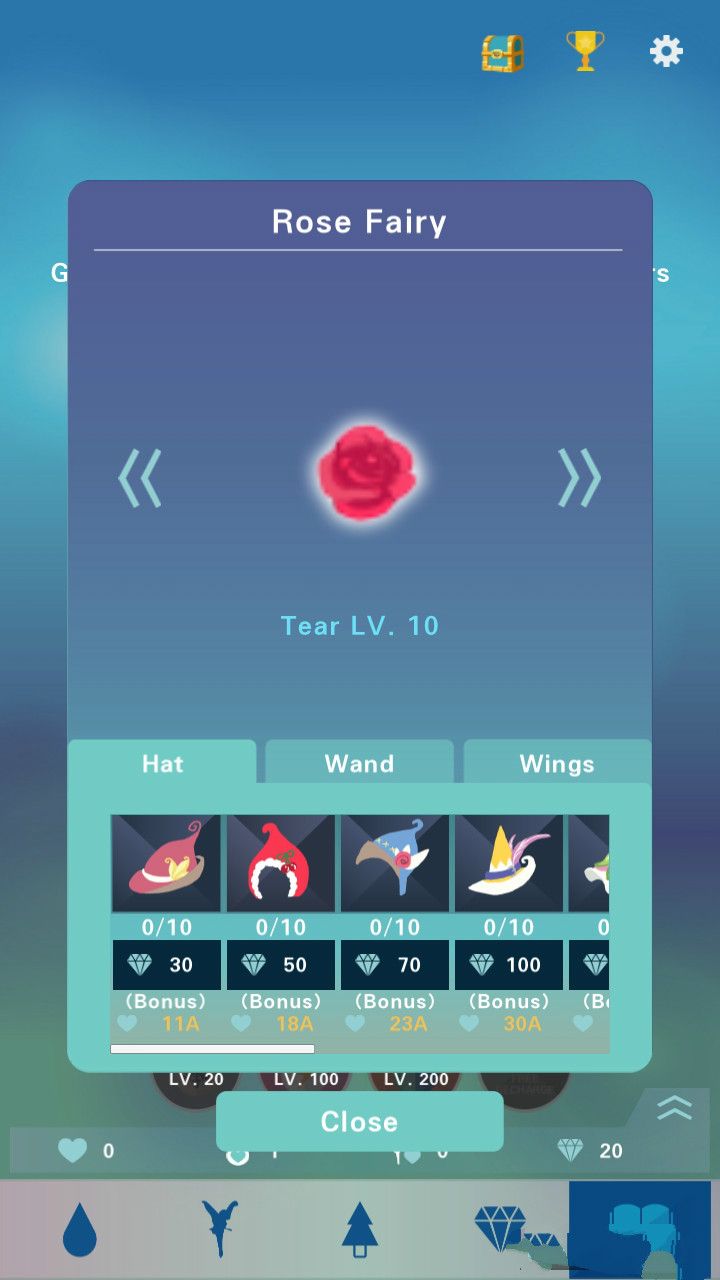Go to the previous fairy
720x1280 pixels.
point(140,477)
